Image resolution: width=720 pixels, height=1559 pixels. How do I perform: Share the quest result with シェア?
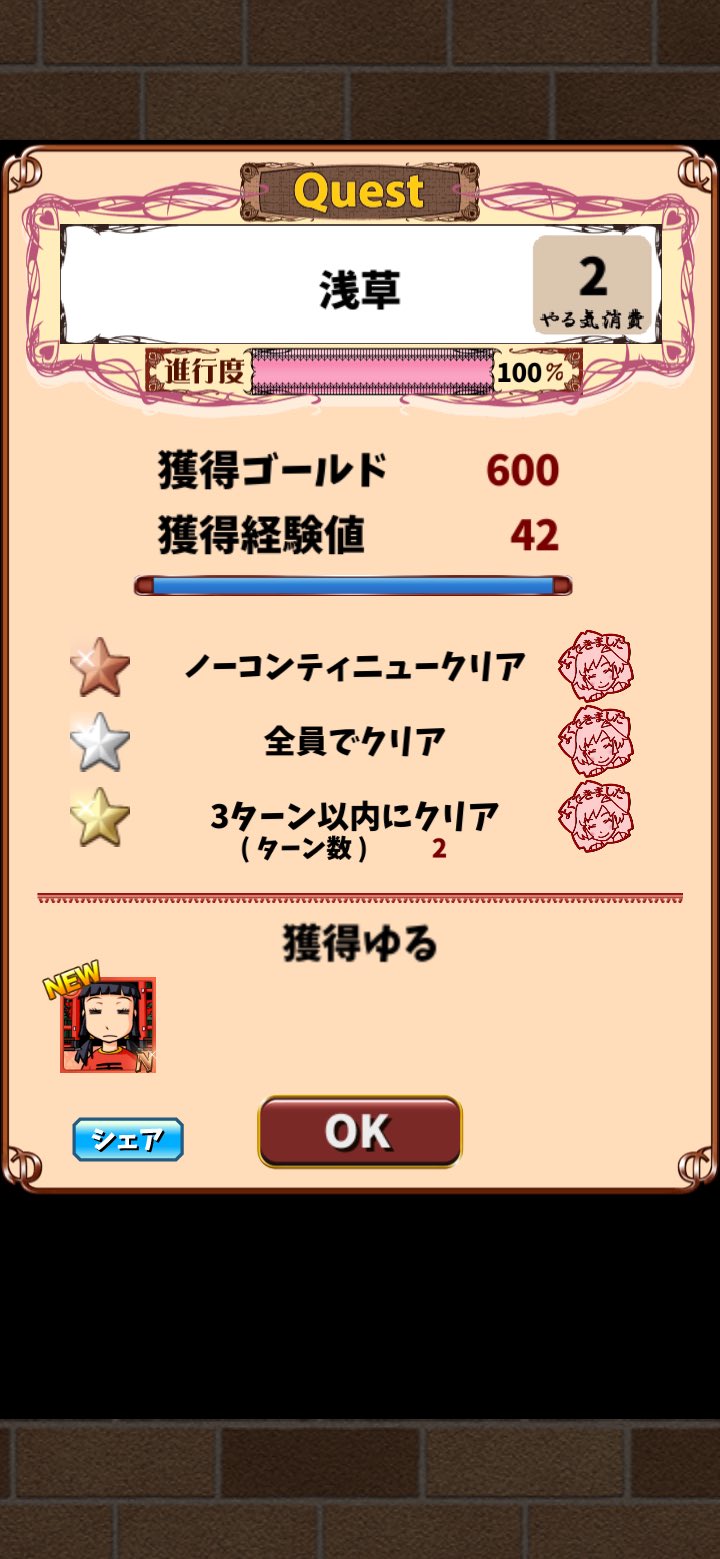[128, 1139]
